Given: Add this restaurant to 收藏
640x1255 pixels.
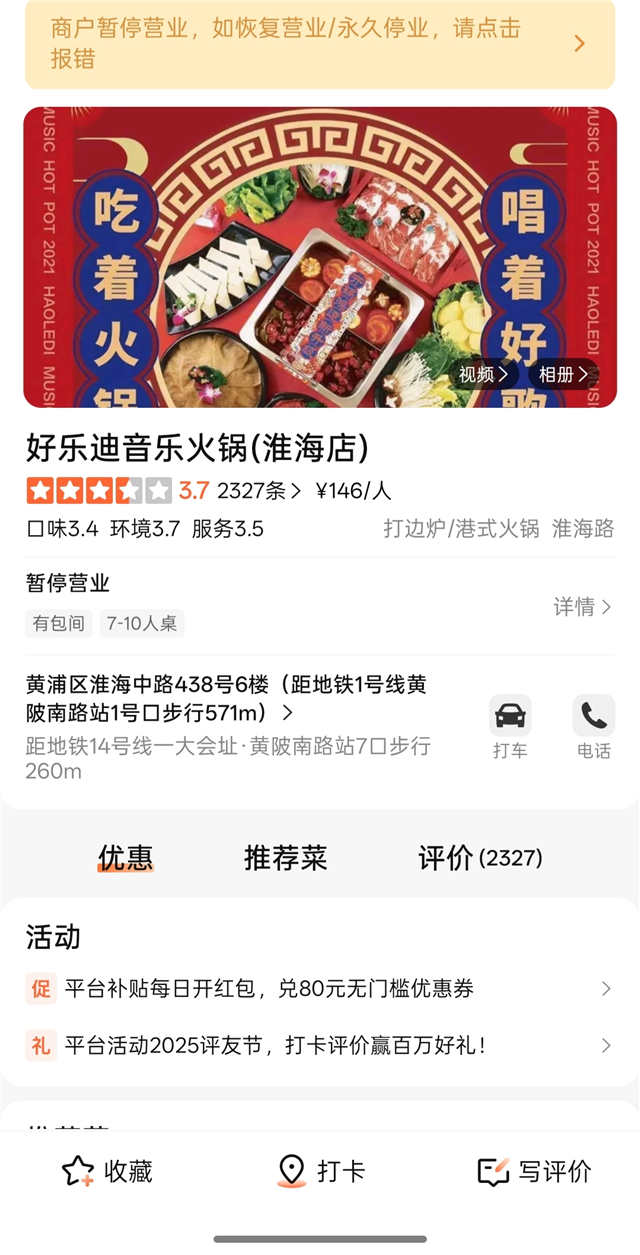Looking at the screenshot, I should (x=107, y=1171).
